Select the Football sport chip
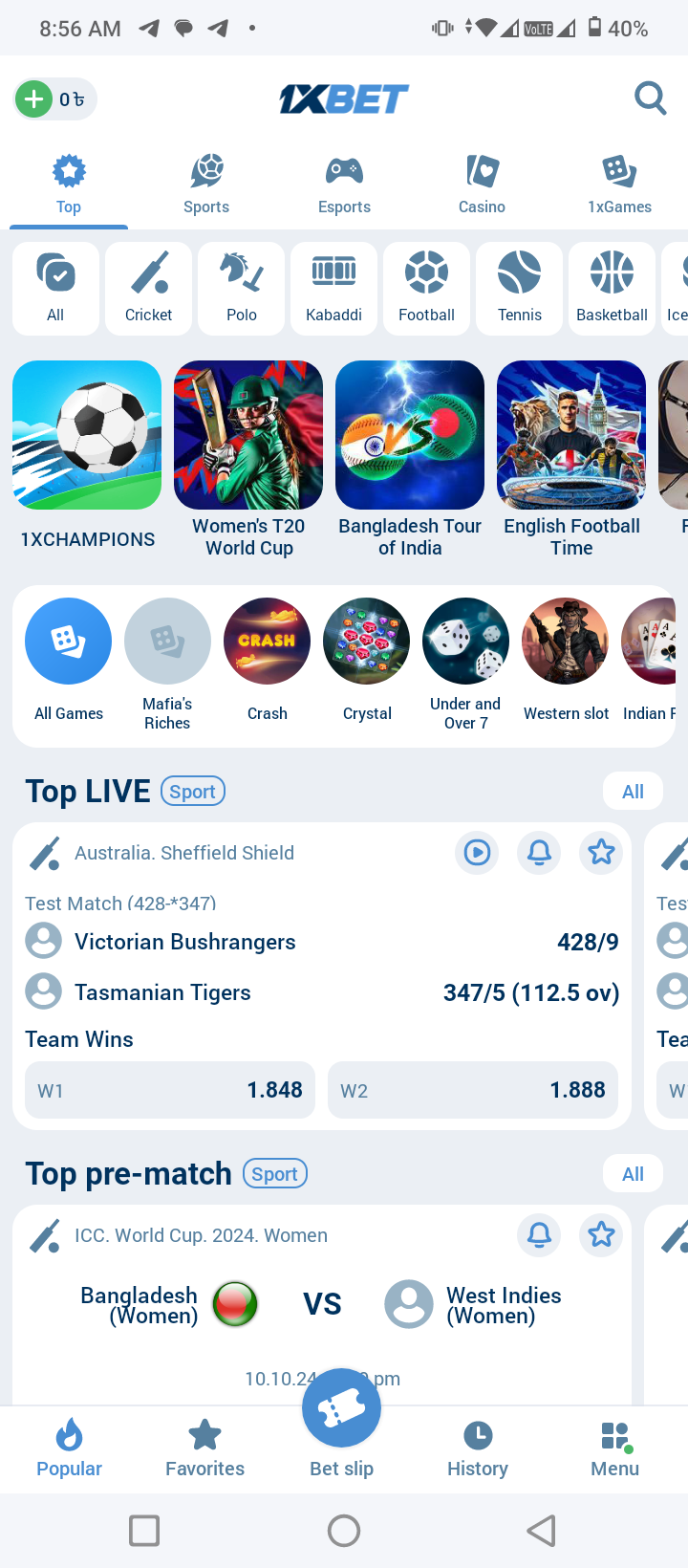Viewport: 688px width, 1568px height. [x=427, y=289]
